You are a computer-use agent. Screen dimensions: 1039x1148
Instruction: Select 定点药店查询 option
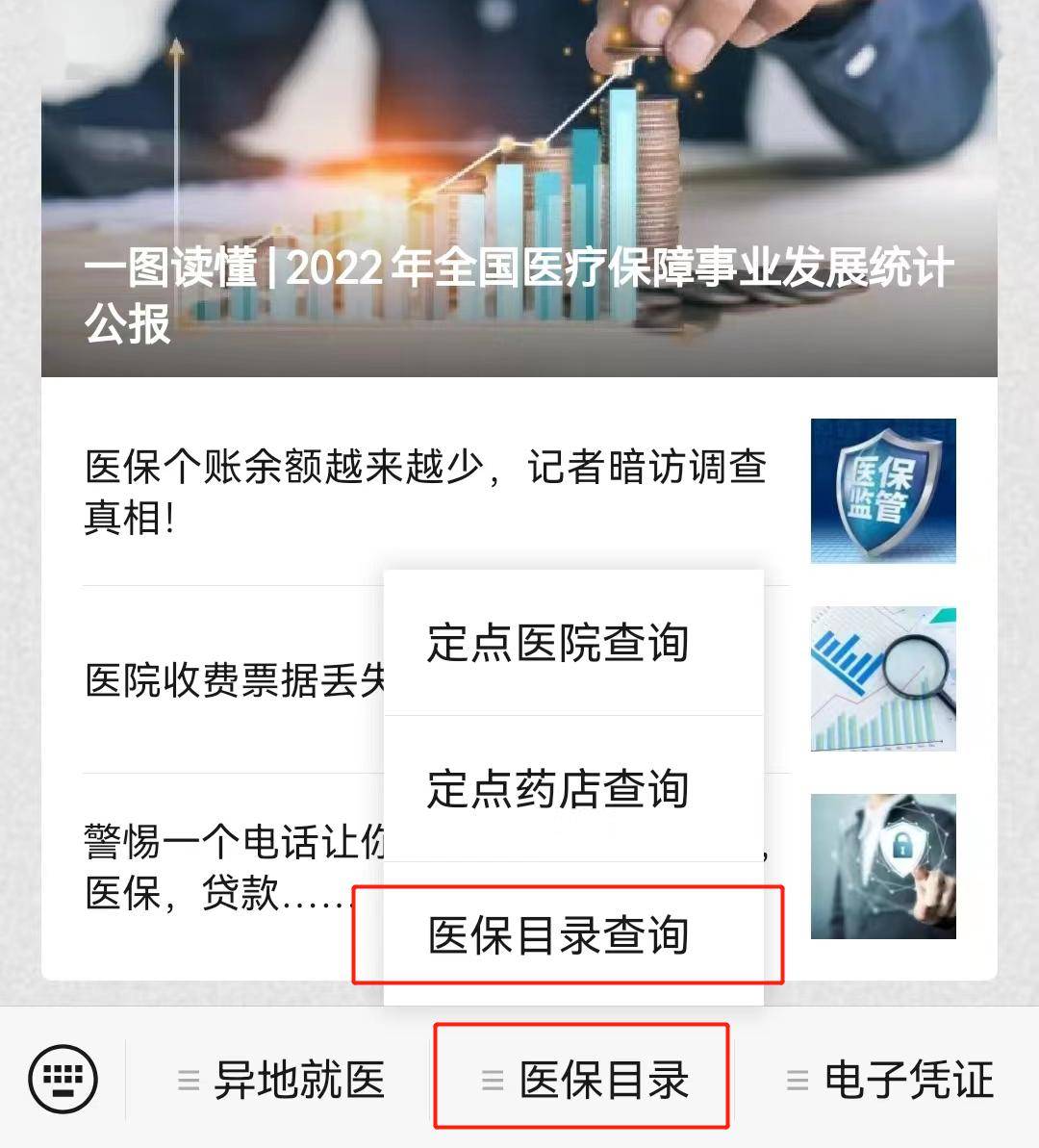tap(558, 791)
